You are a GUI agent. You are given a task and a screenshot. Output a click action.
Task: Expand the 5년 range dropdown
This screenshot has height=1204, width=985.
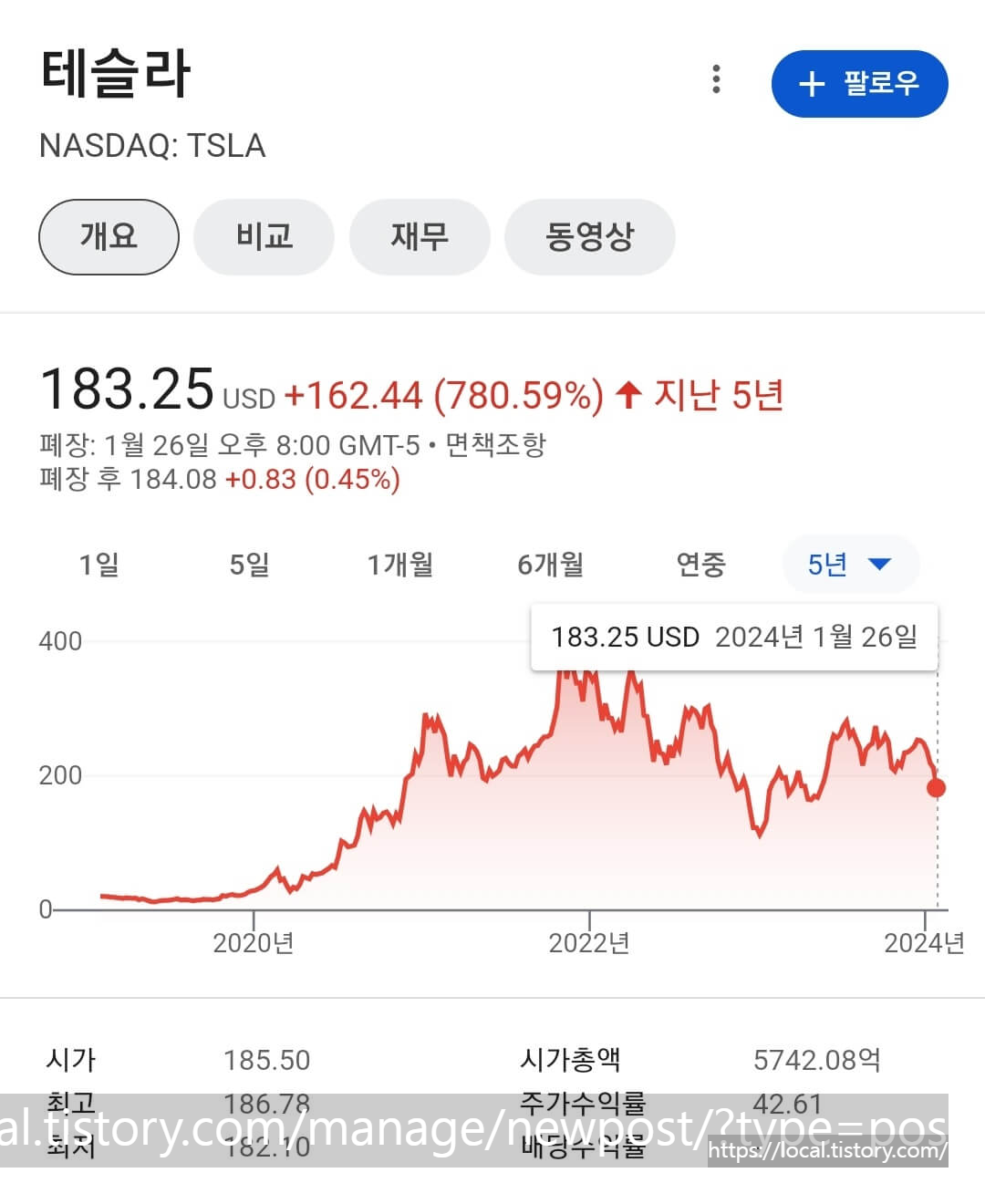pyautogui.click(x=850, y=565)
